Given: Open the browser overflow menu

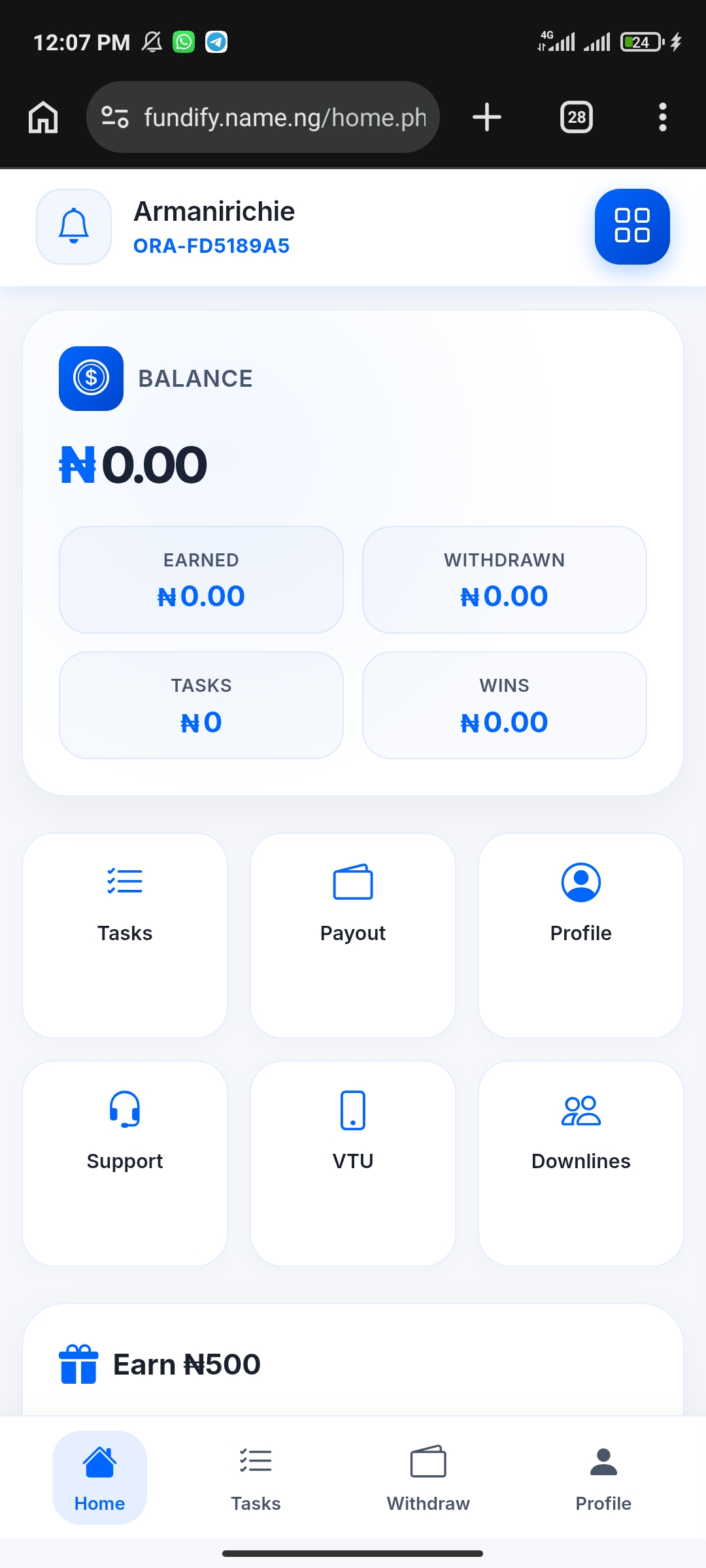Looking at the screenshot, I should (662, 118).
